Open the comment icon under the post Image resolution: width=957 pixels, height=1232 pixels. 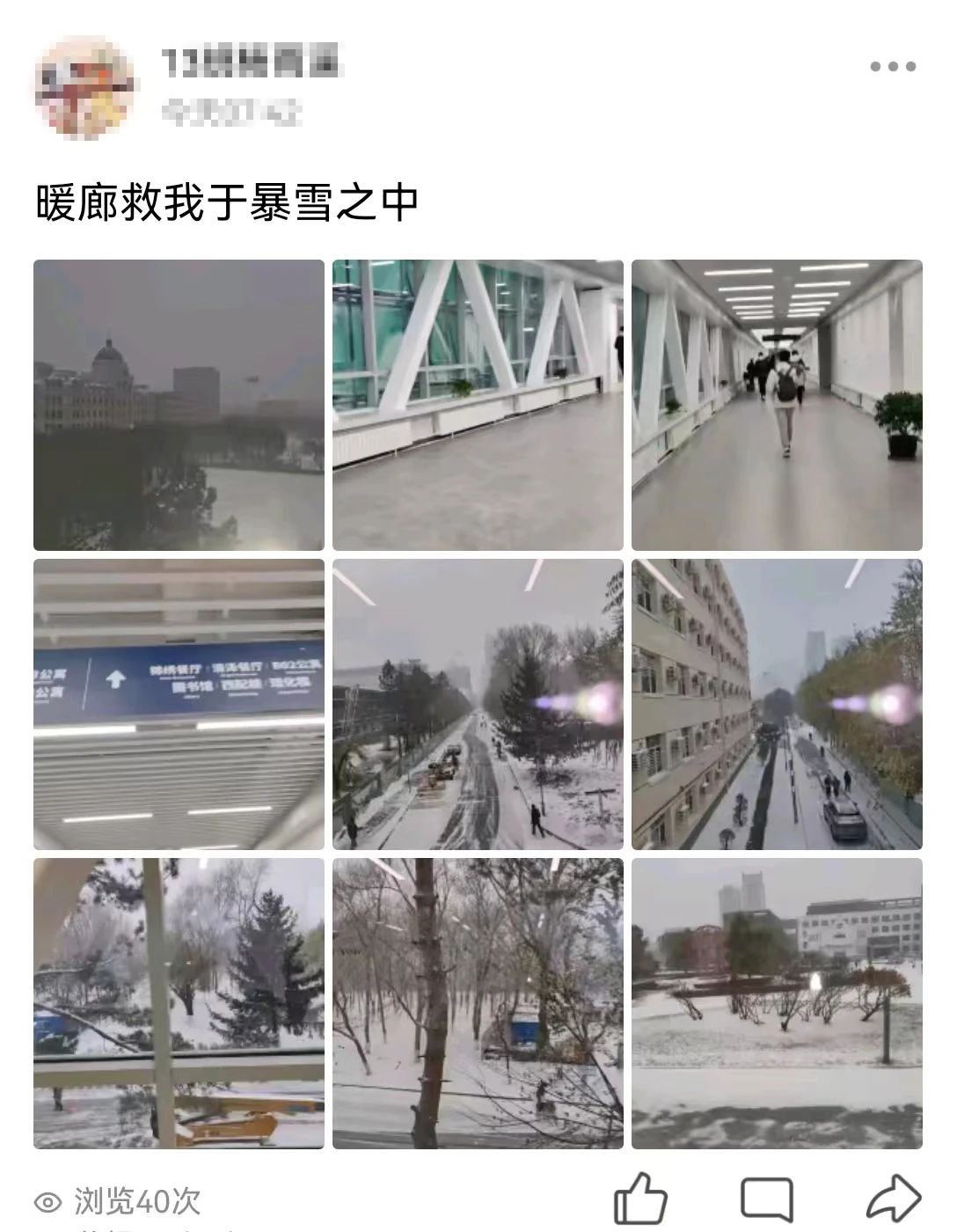766,1200
